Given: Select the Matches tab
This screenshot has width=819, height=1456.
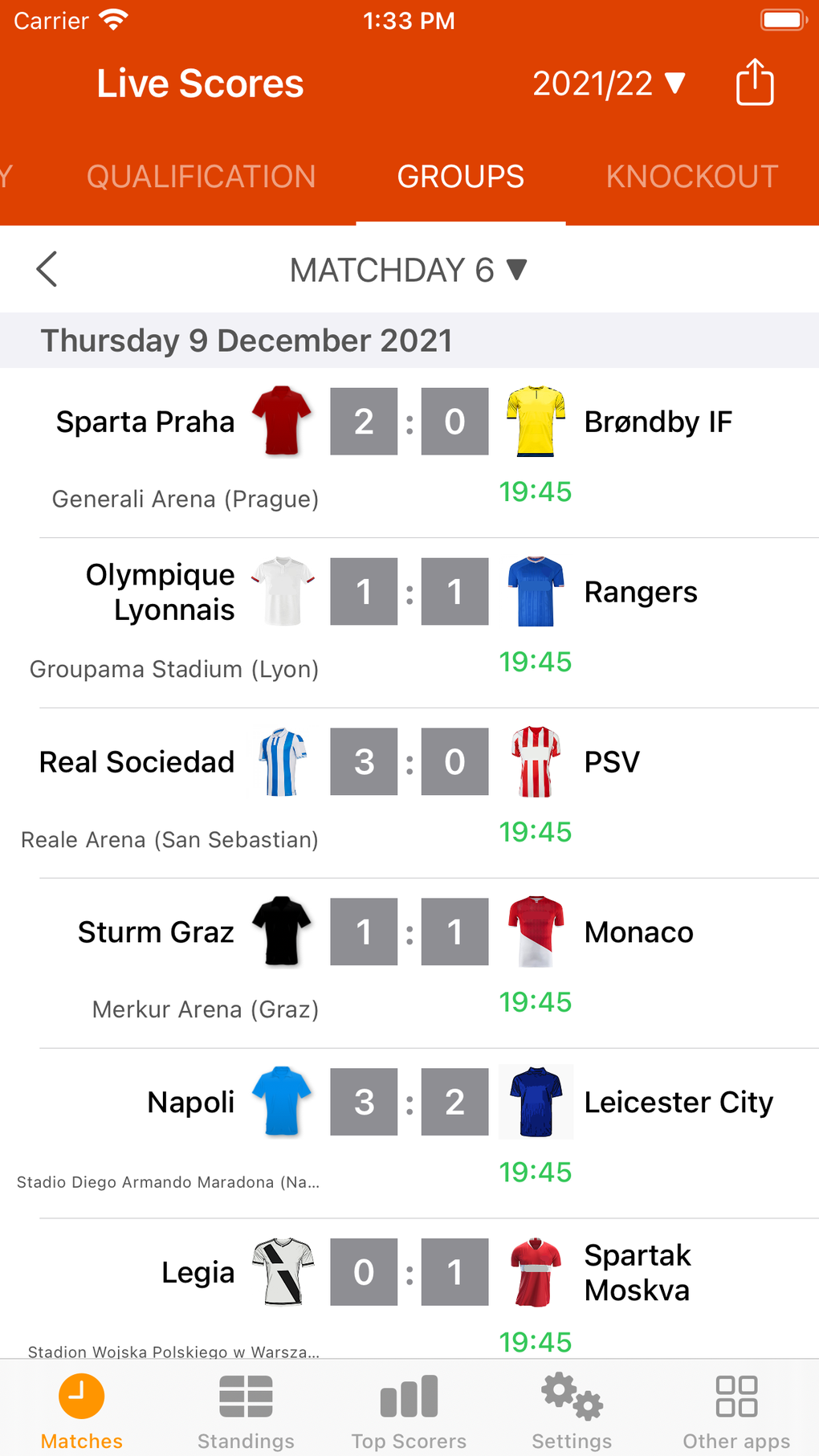Looking at the screenshot, I should [82, 1411].
